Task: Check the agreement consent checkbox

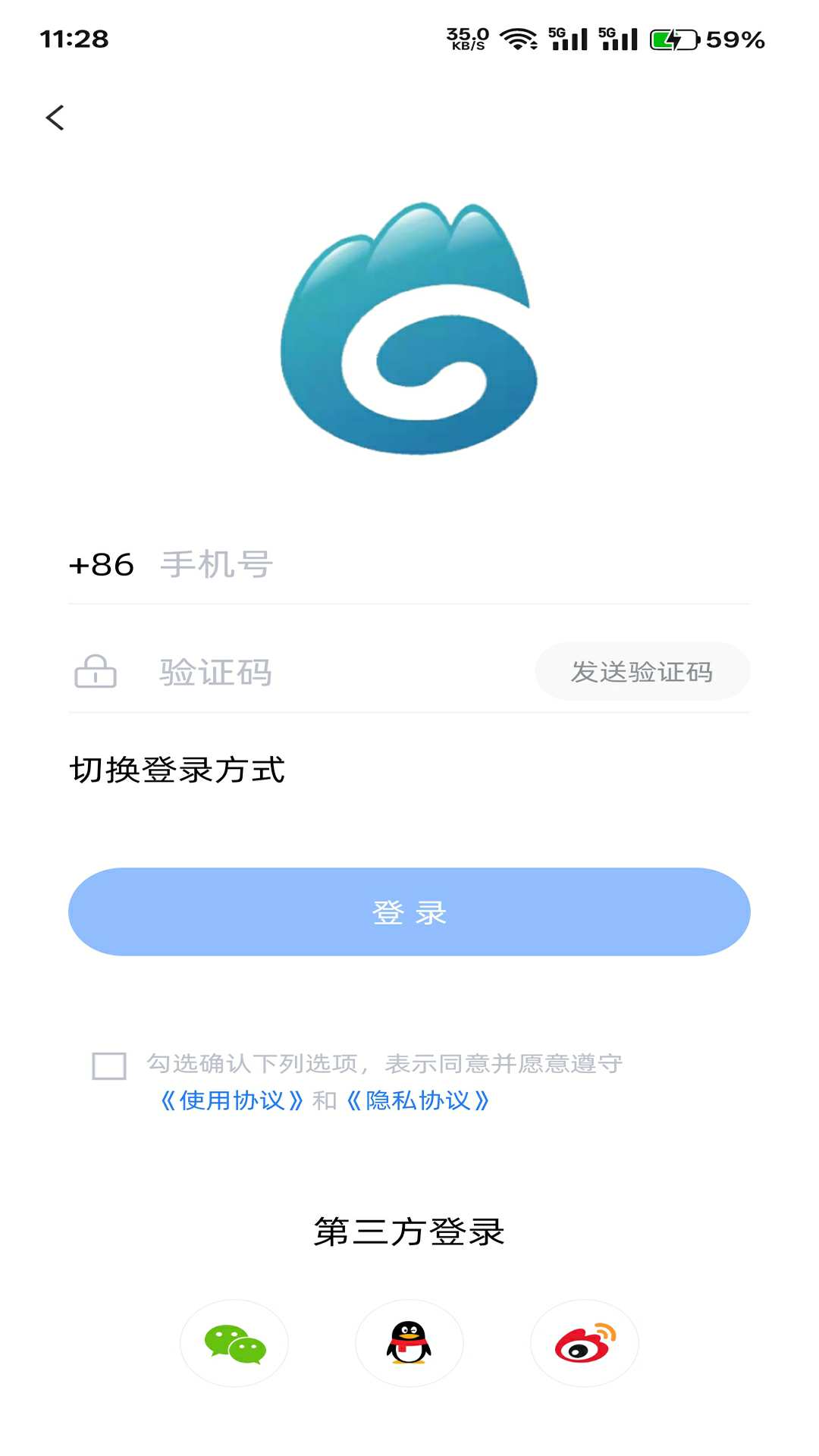Action: coord(109,1065)
